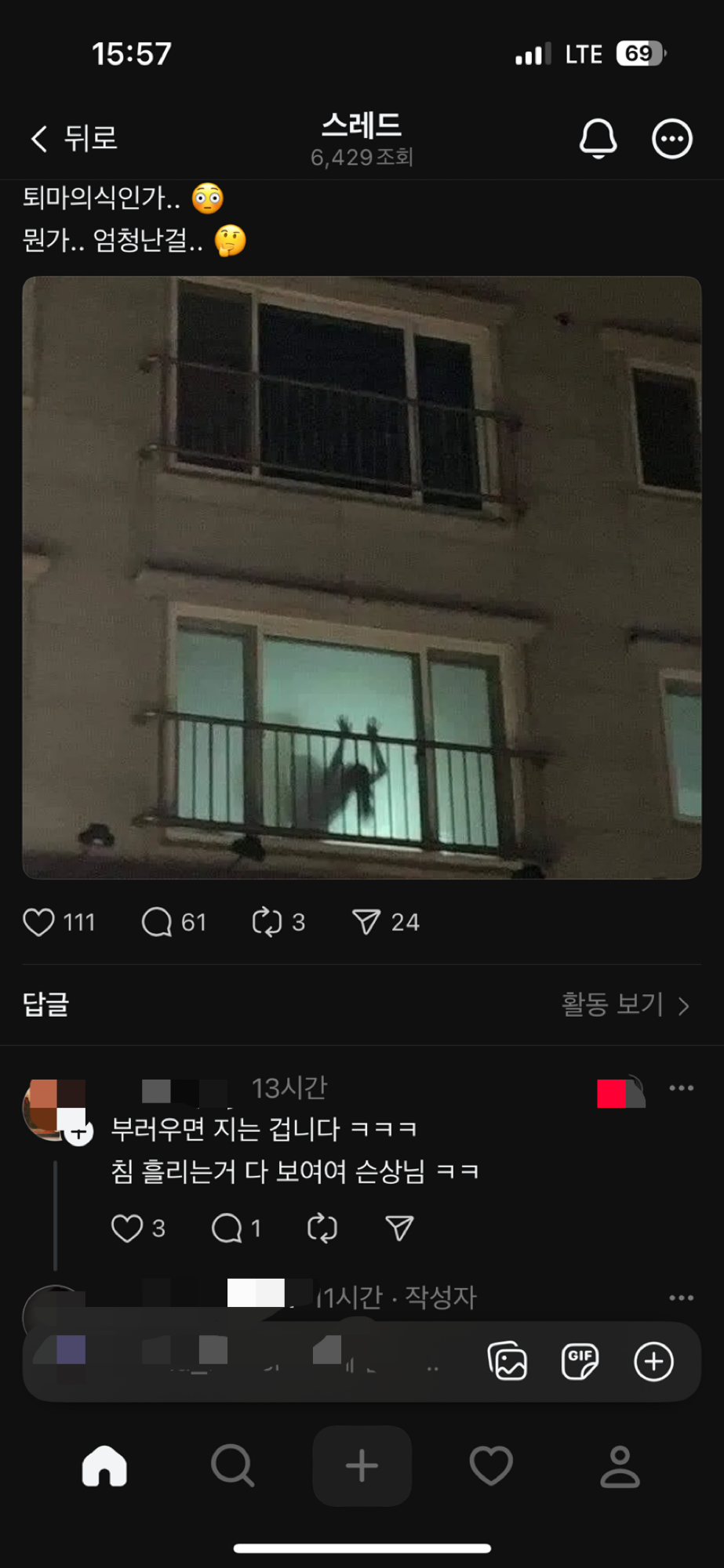This screenshot has width=724, height=1568.
Task: Open options for the 13시간 reply
Action: point(681,1088)
